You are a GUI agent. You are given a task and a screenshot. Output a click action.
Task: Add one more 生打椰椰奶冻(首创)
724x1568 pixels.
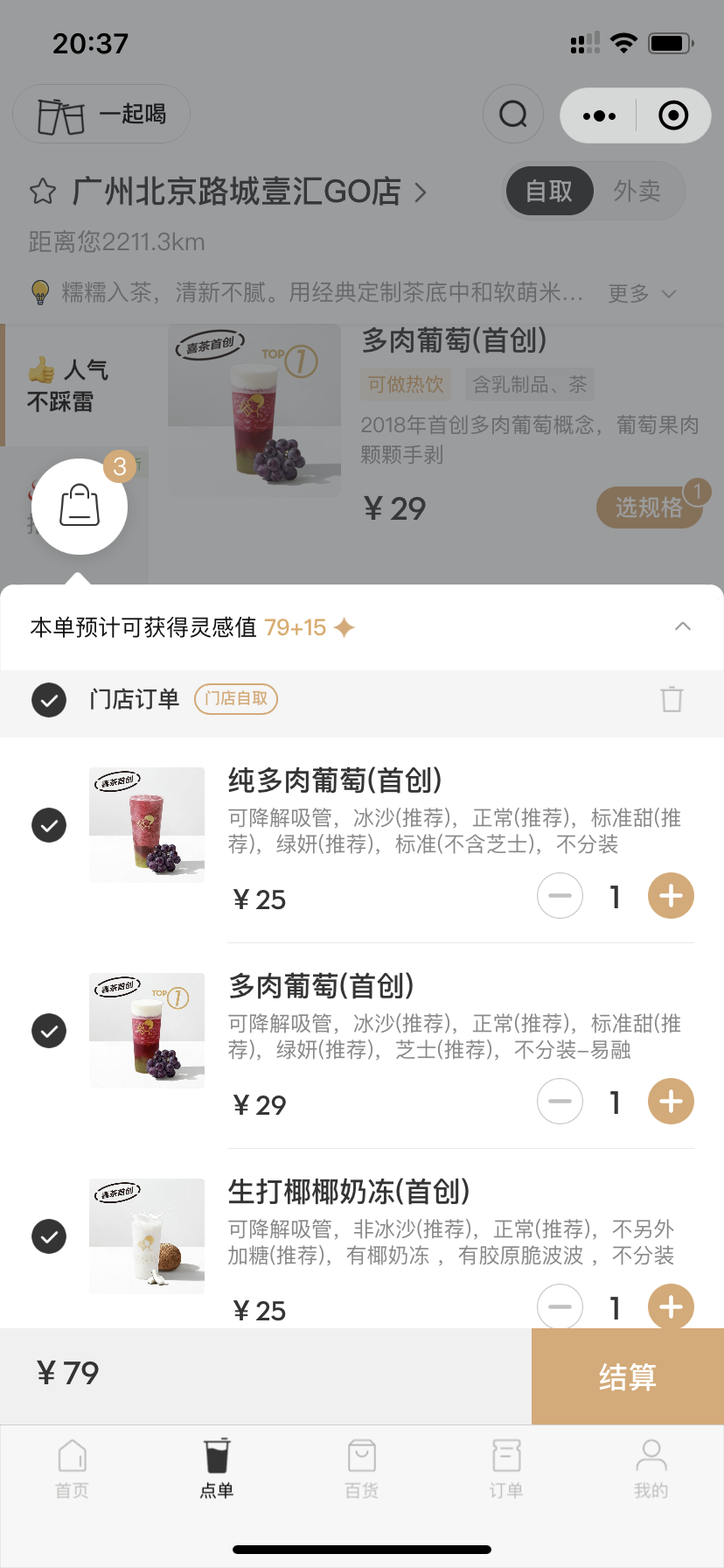coord(671,1306)
